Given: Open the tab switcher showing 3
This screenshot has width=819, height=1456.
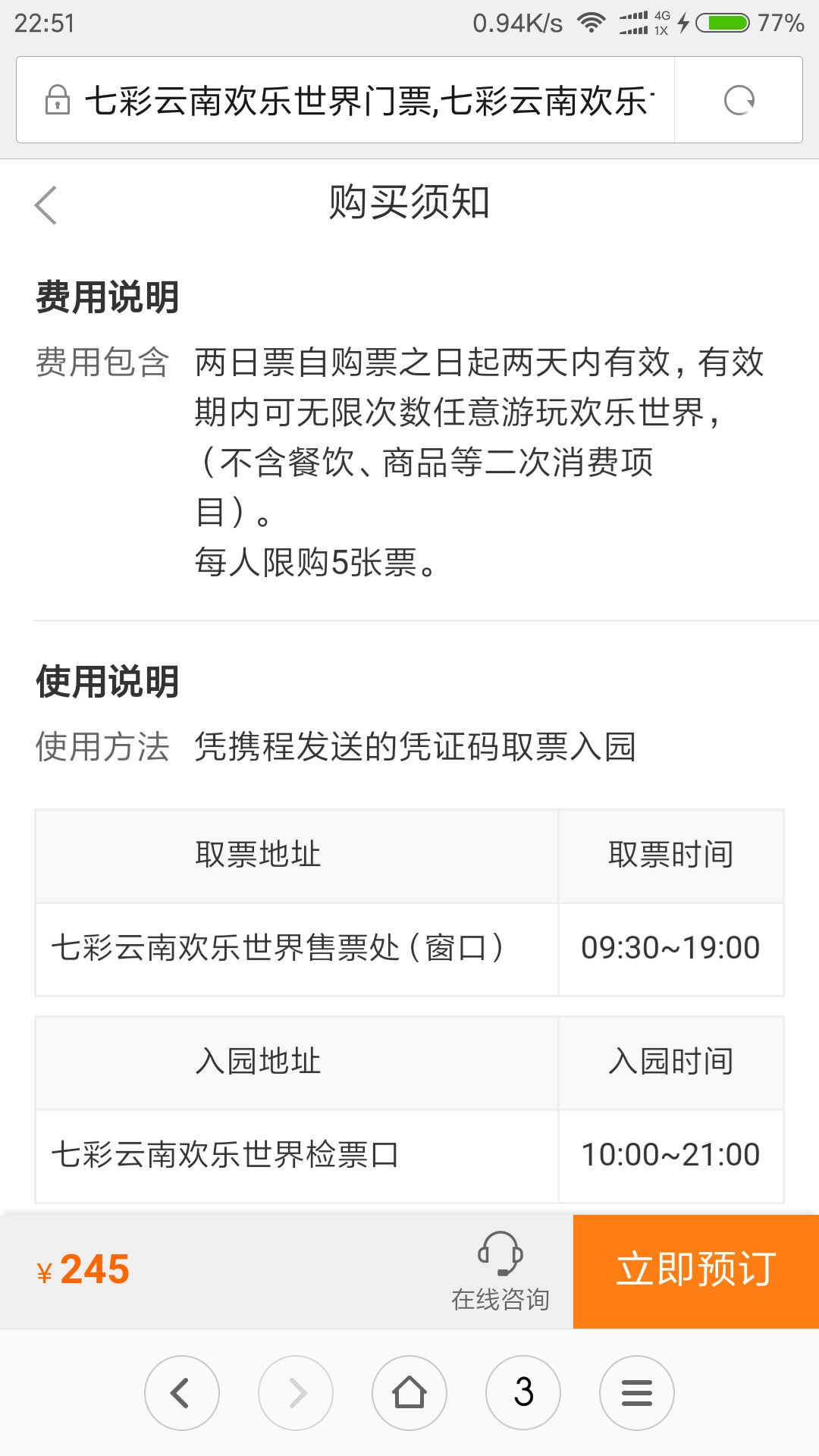Looking at the screenshot, I should point(523,1393).
